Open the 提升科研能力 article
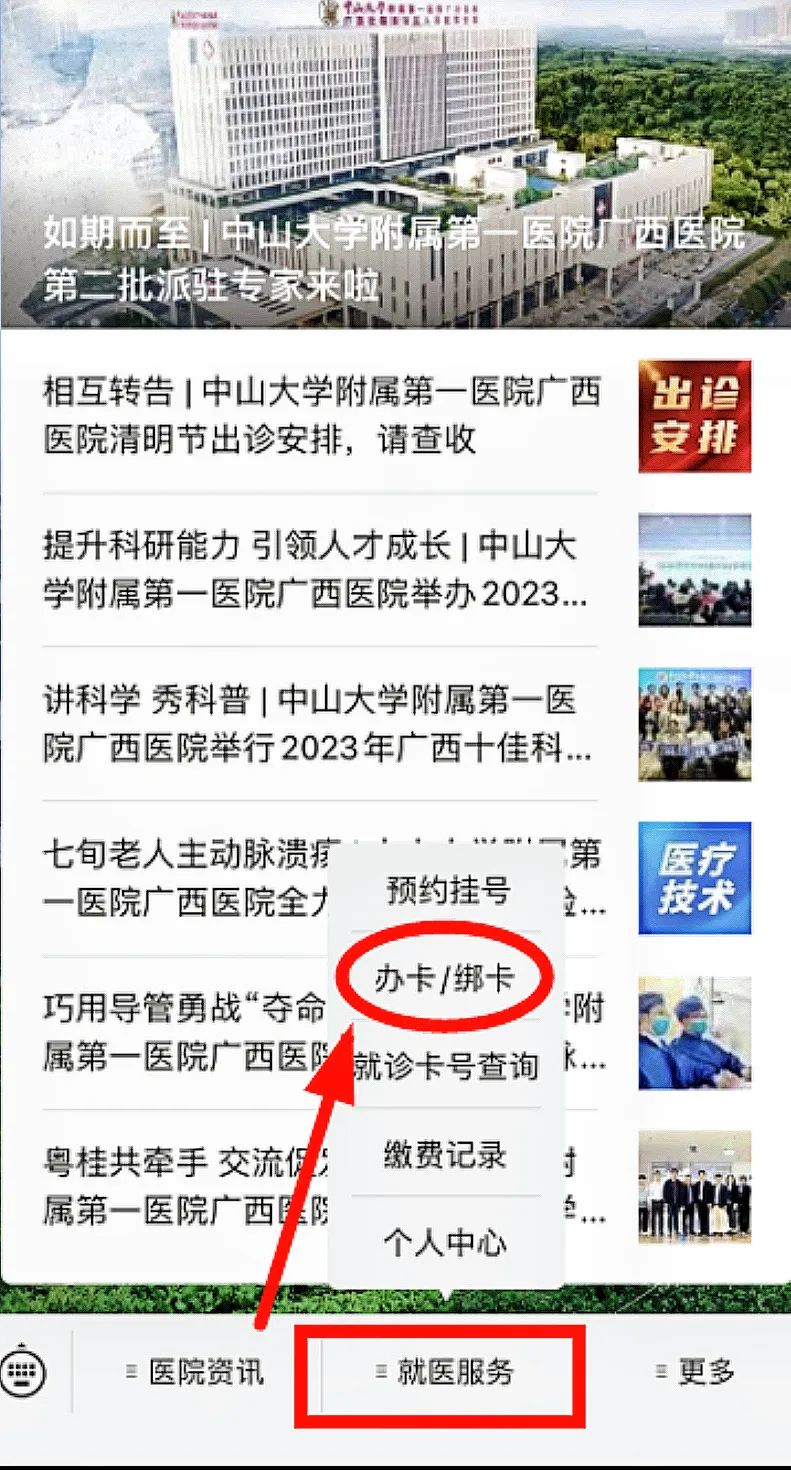 [320, 570]
